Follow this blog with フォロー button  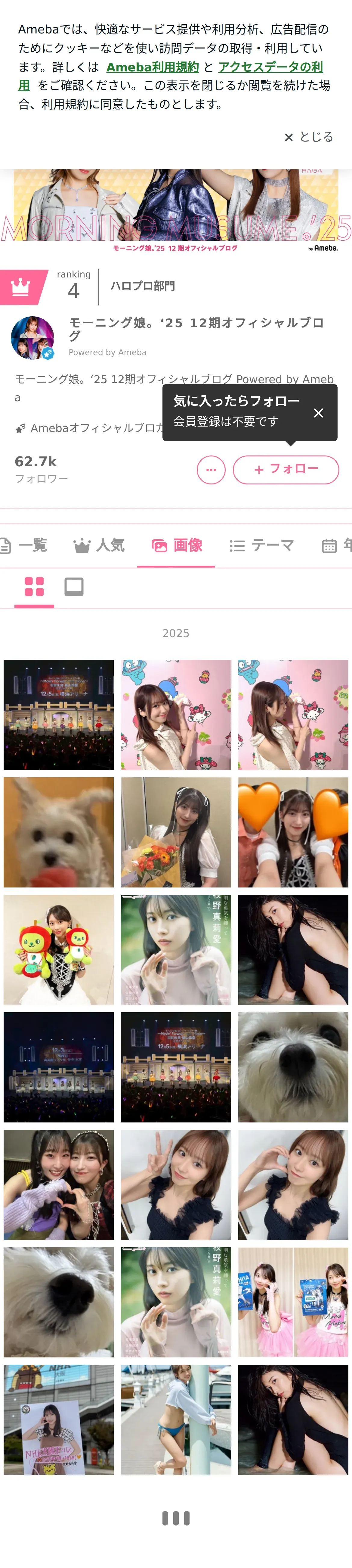coord(286,469)
